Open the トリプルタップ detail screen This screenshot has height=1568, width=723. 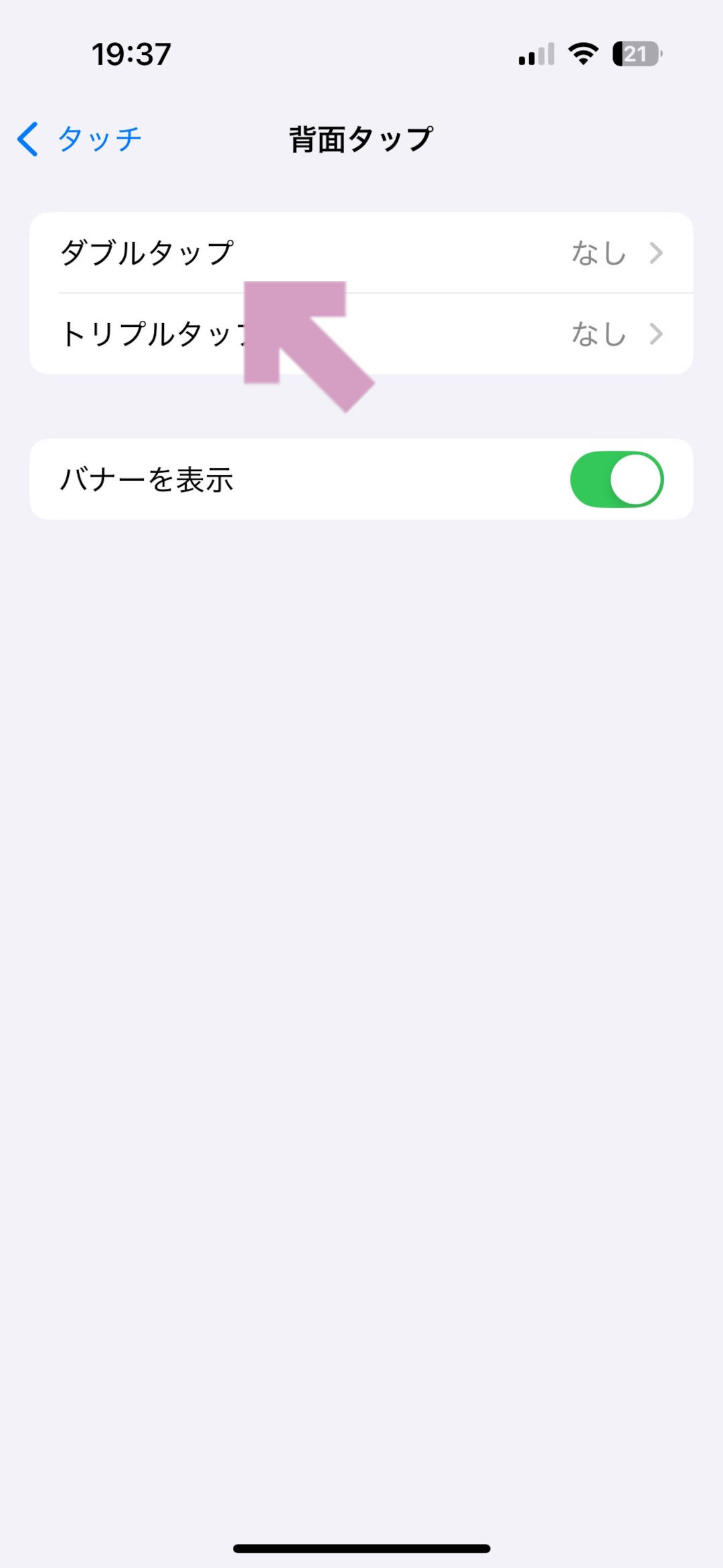coord(361,335)
